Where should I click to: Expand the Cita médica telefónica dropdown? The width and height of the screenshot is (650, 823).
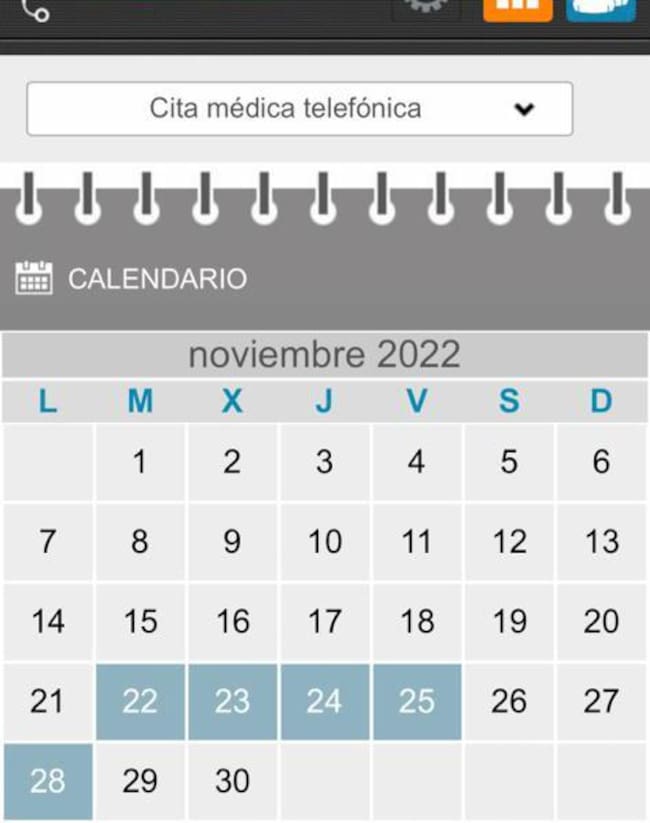[299, 108]
